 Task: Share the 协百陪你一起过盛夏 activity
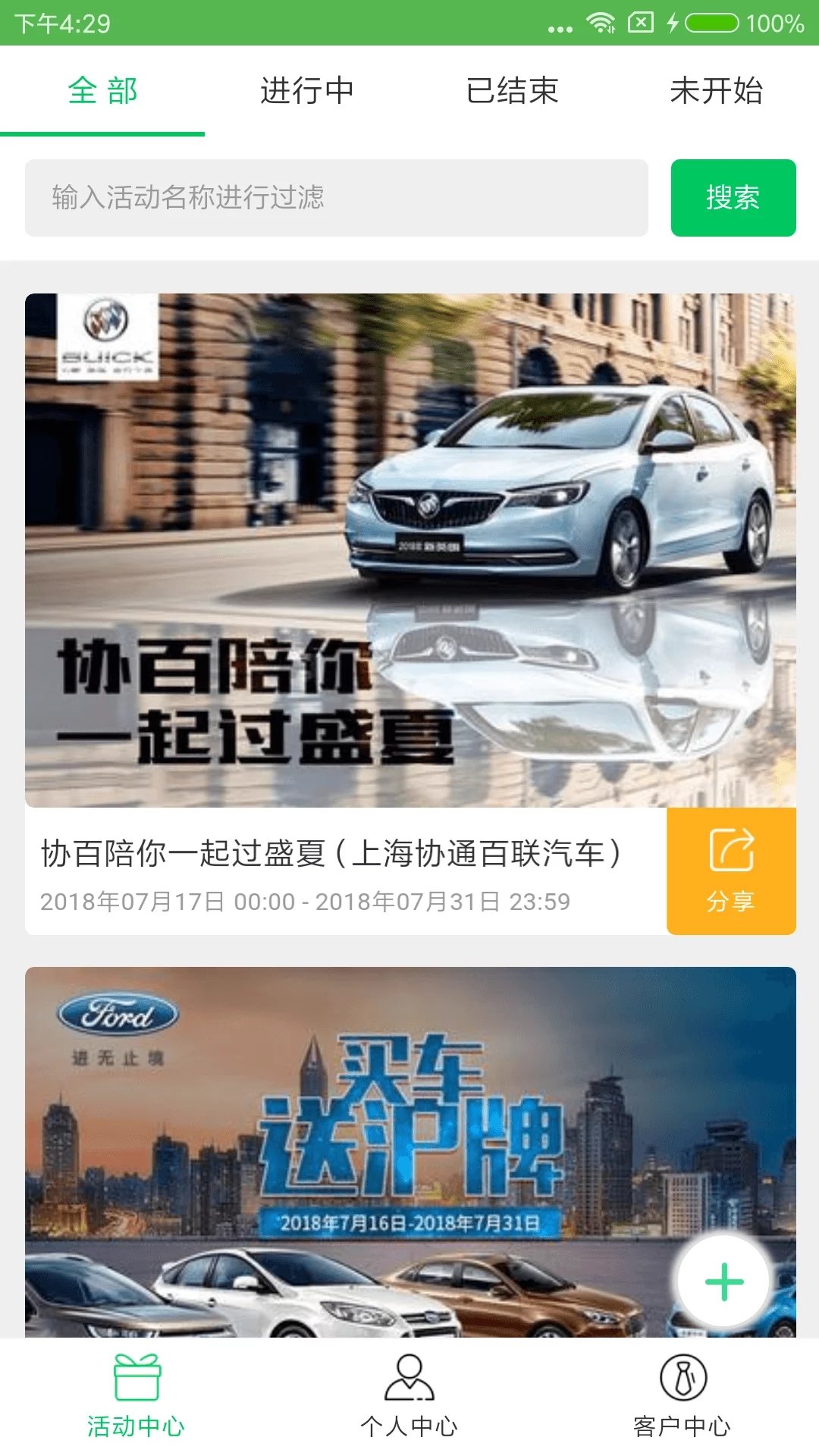731,871
